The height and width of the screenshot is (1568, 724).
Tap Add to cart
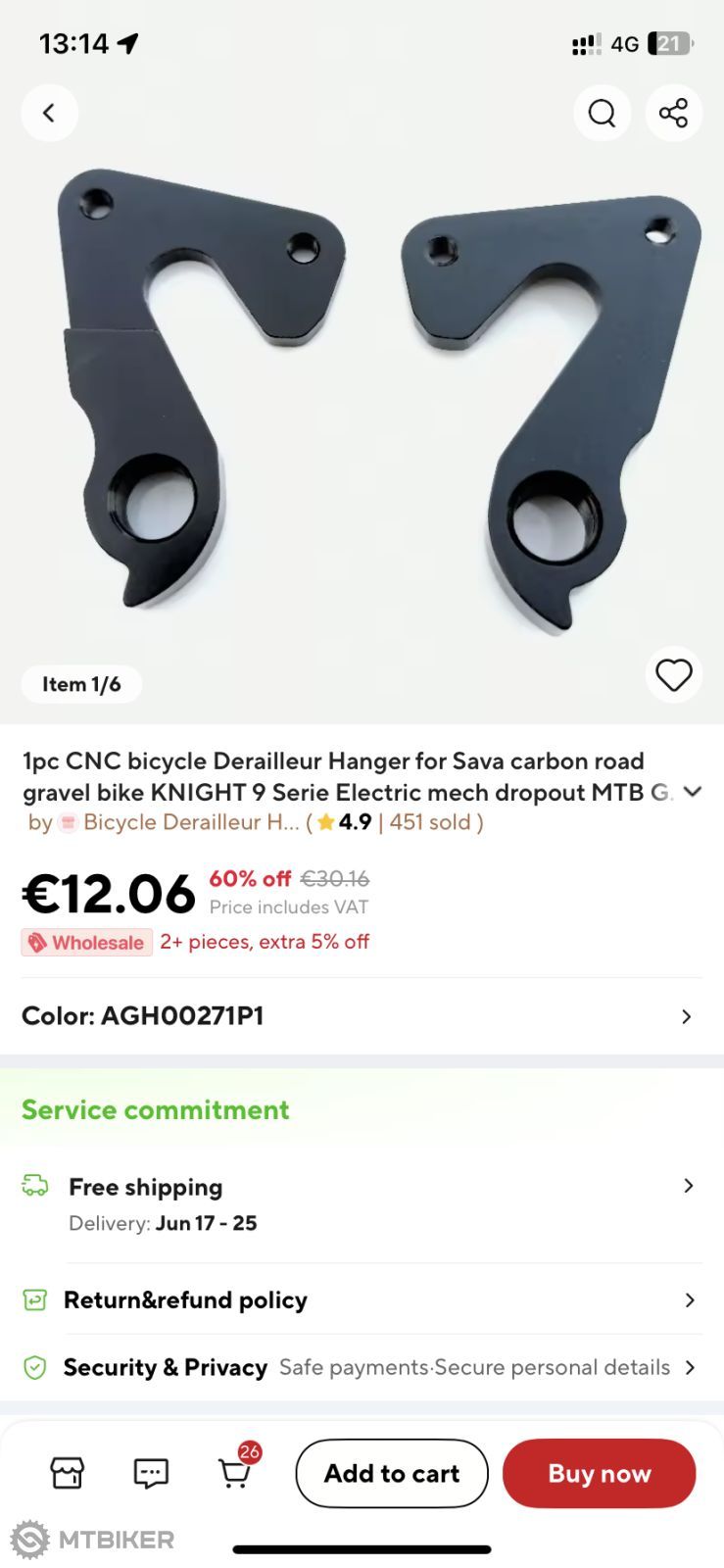[391, 1473]
